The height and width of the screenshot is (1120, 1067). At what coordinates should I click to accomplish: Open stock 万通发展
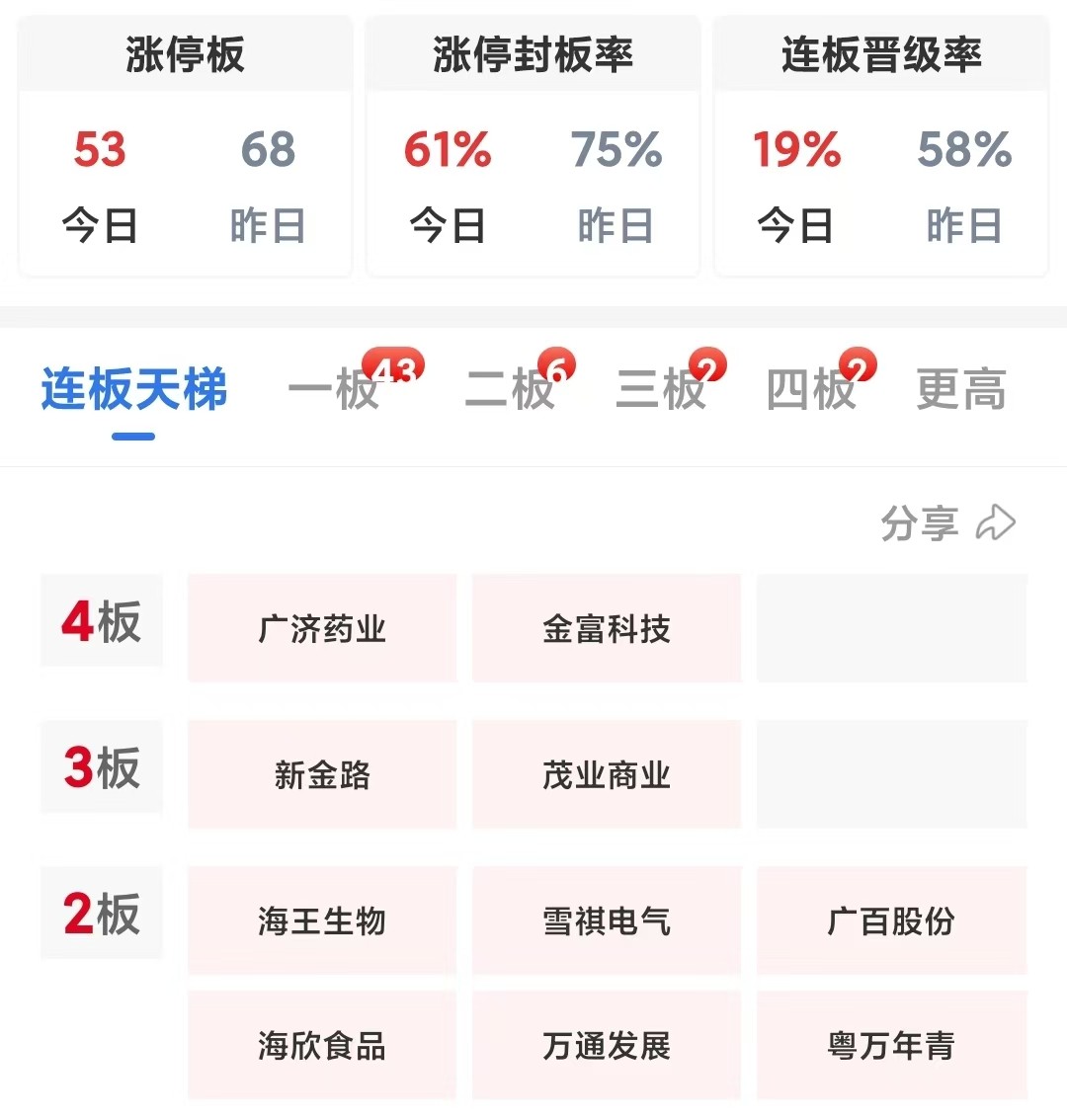[x=607, y=1045]
